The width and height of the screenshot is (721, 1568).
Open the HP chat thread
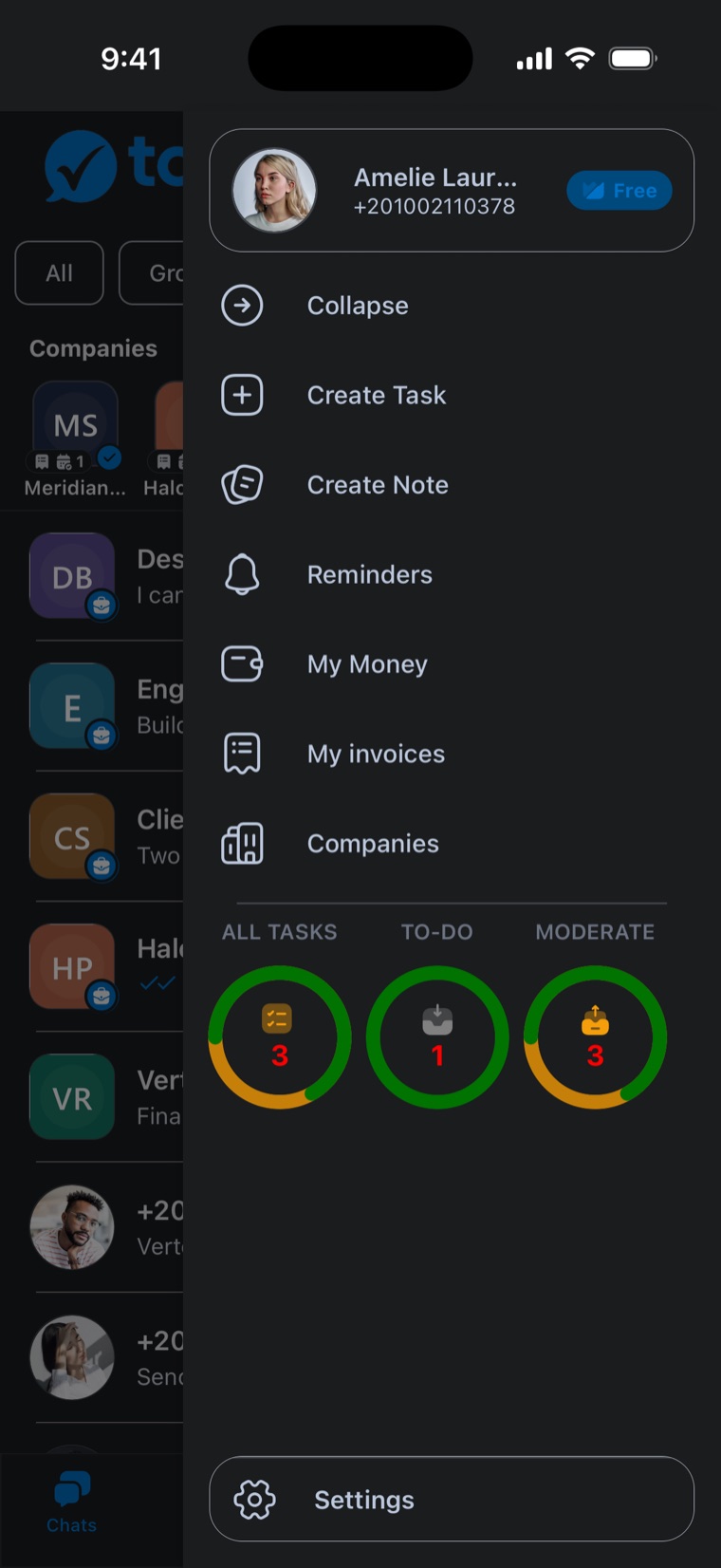click(x=92, y=967)
